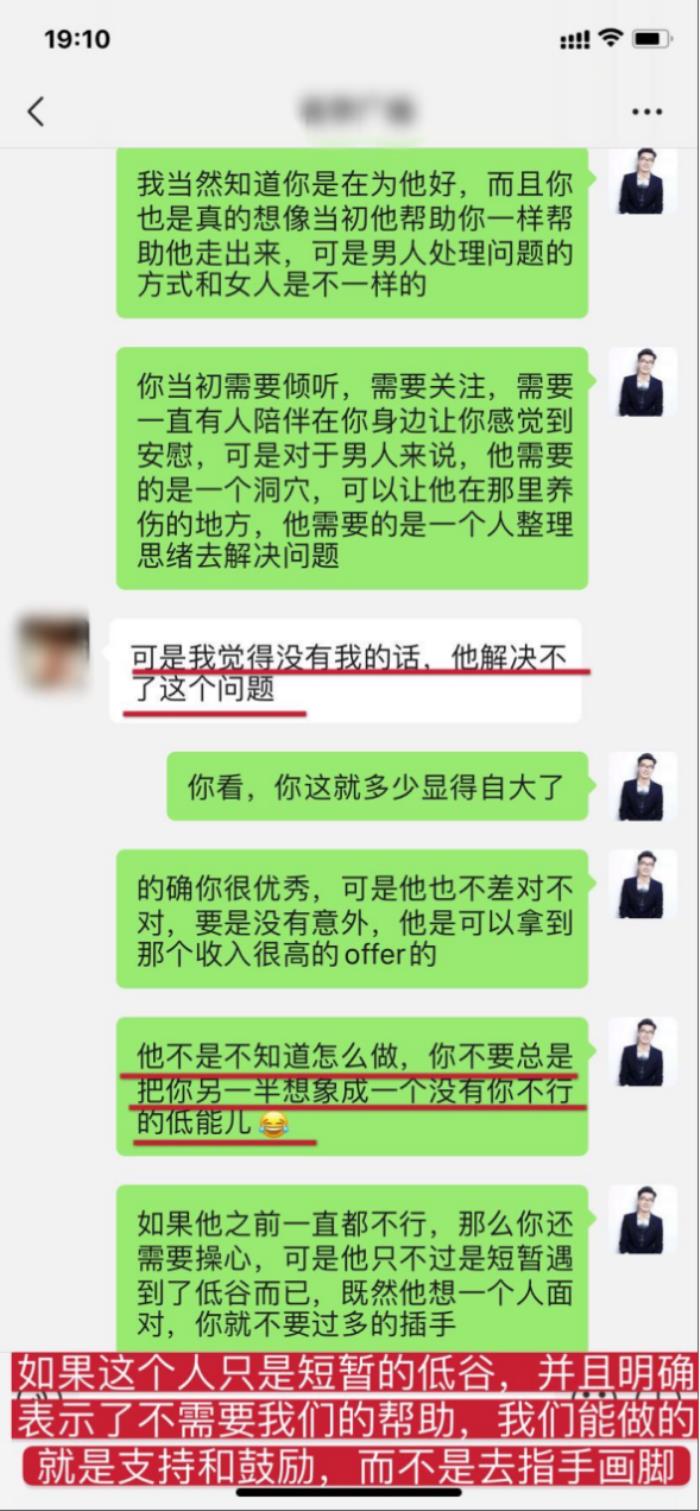Open the chat's three-dot options menu

point(647,112)
